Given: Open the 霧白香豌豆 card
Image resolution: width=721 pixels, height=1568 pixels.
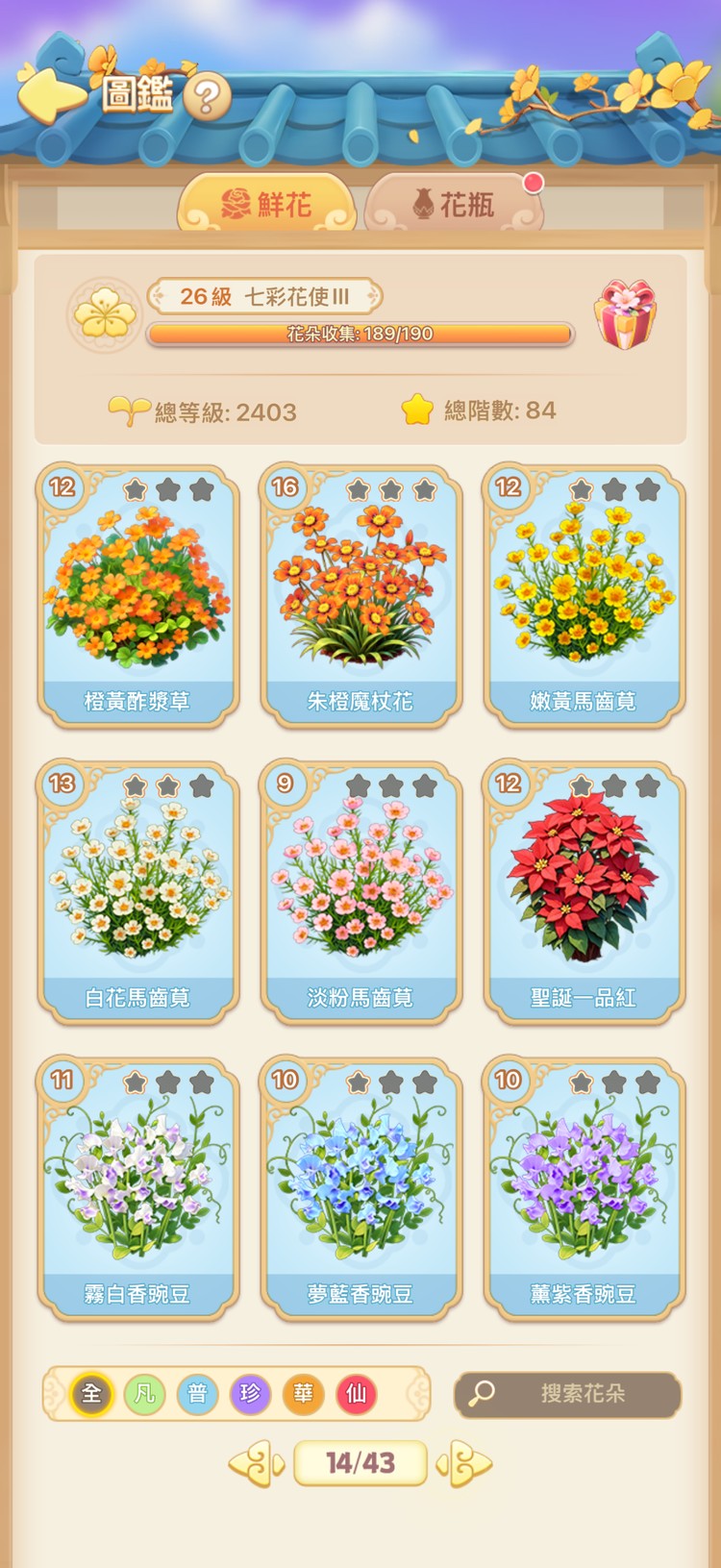Looking at the screenshot, I should (137, 1188).
